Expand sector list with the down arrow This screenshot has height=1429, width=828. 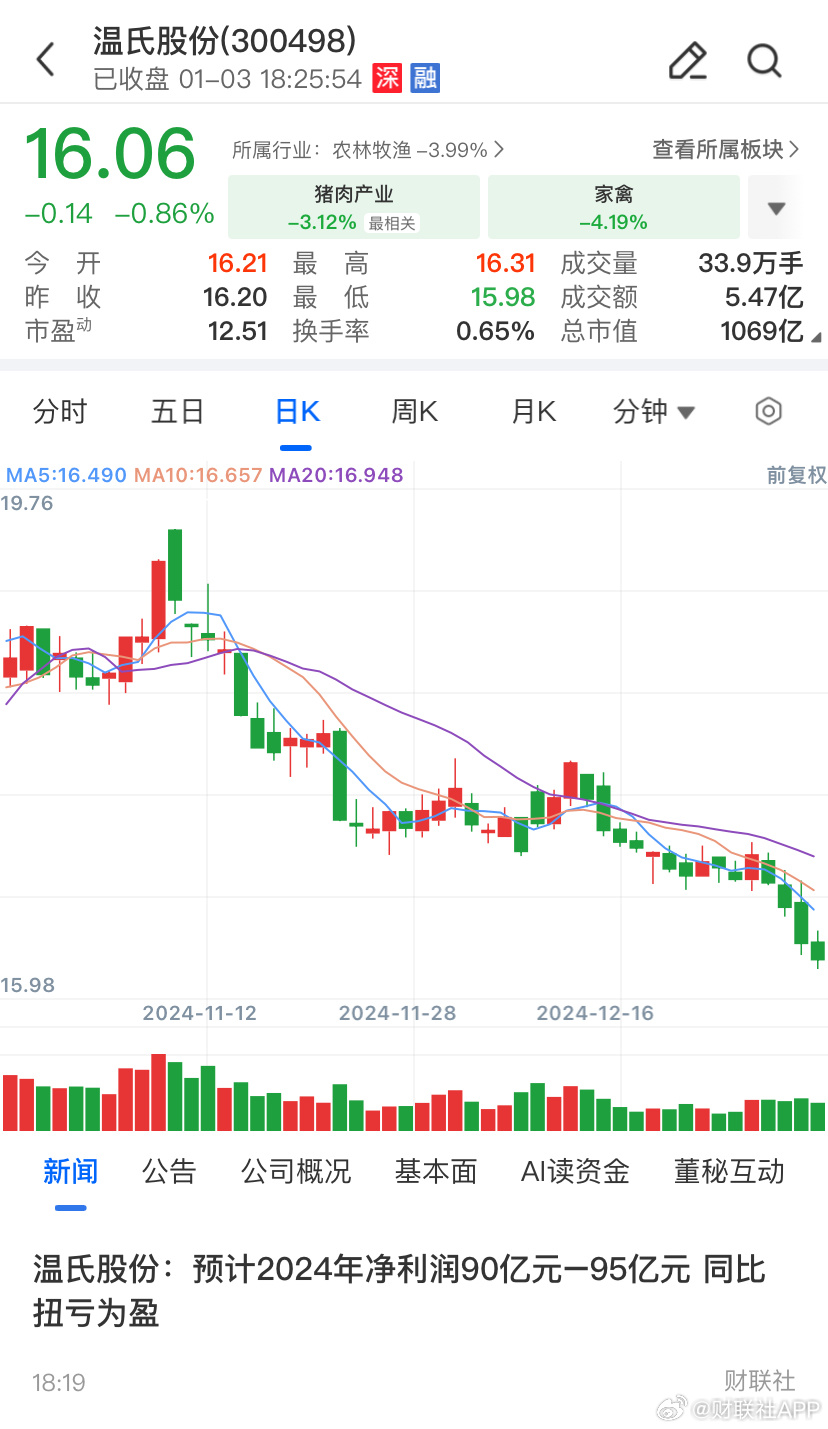pos(777,207)
